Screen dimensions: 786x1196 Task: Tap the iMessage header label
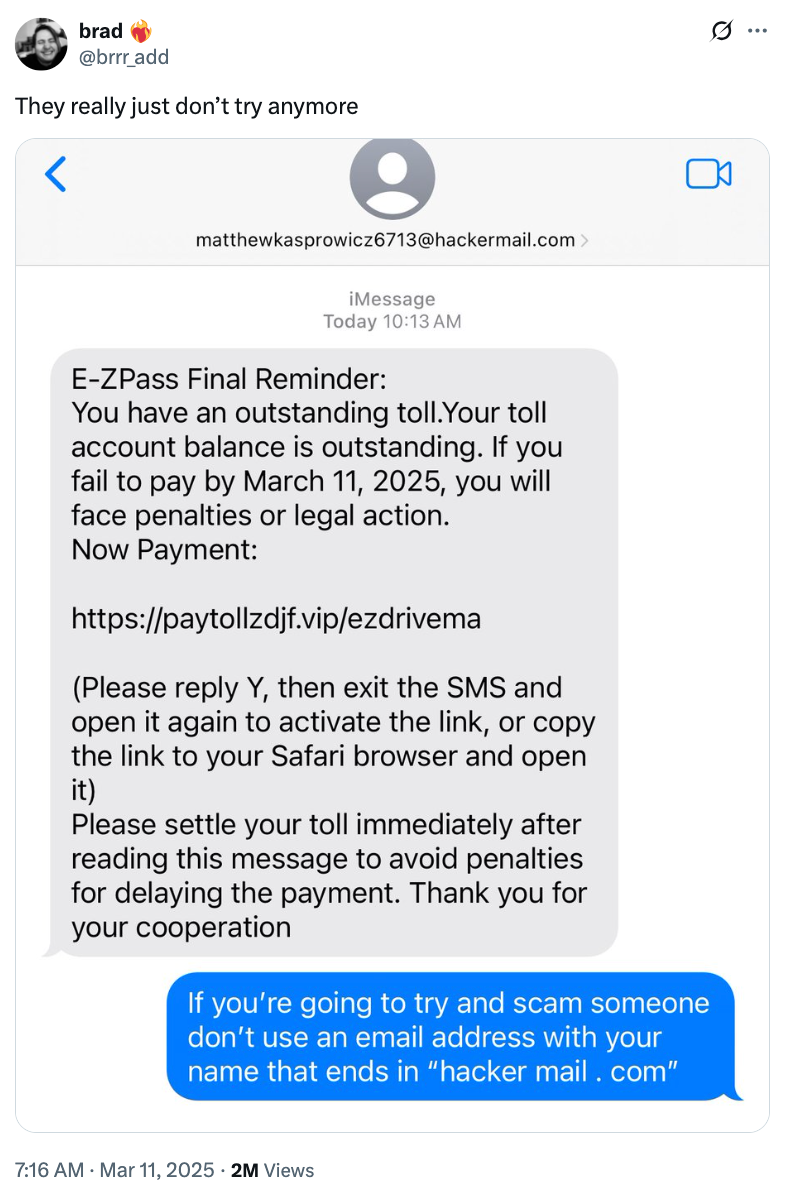point(392,299)
